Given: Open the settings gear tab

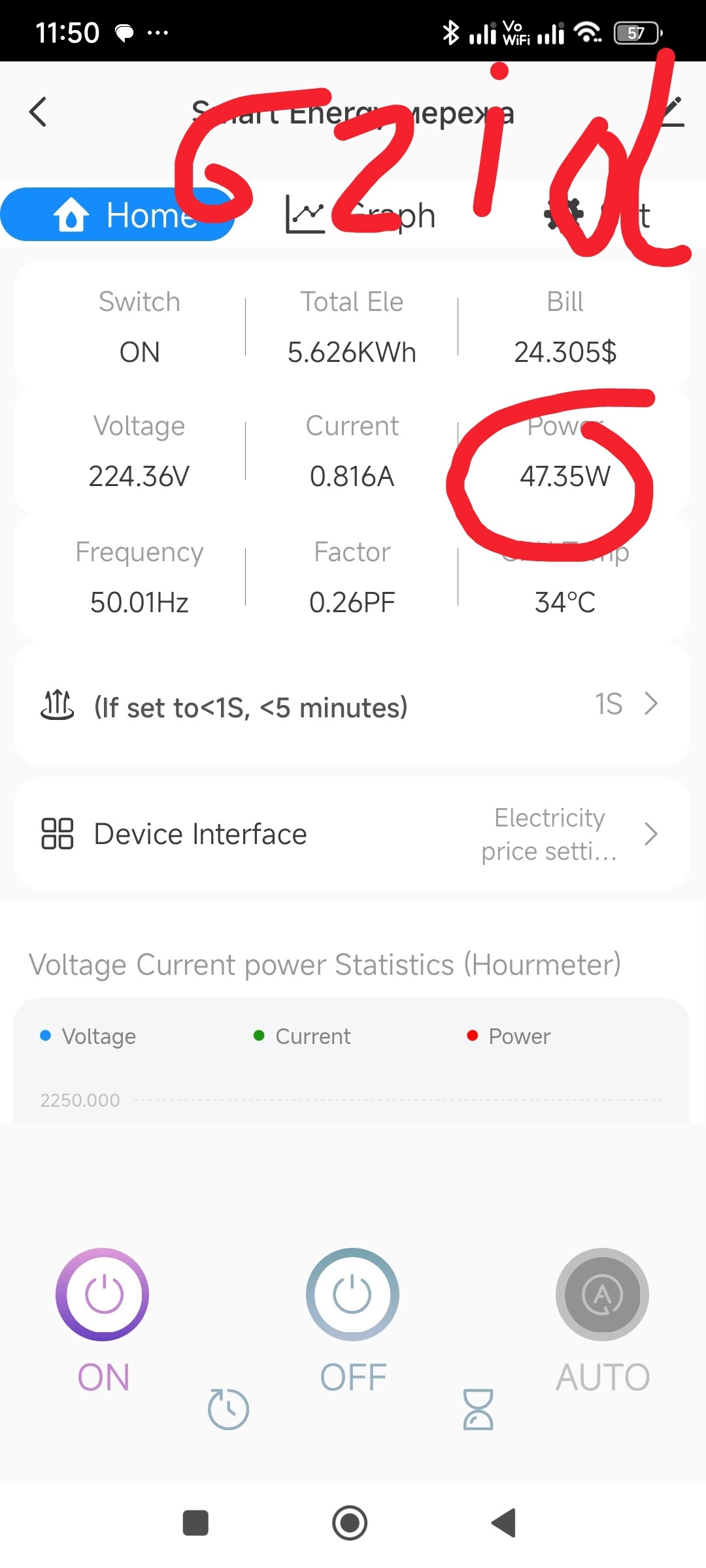Looking at the screenshot, I should tap(596, 215).
